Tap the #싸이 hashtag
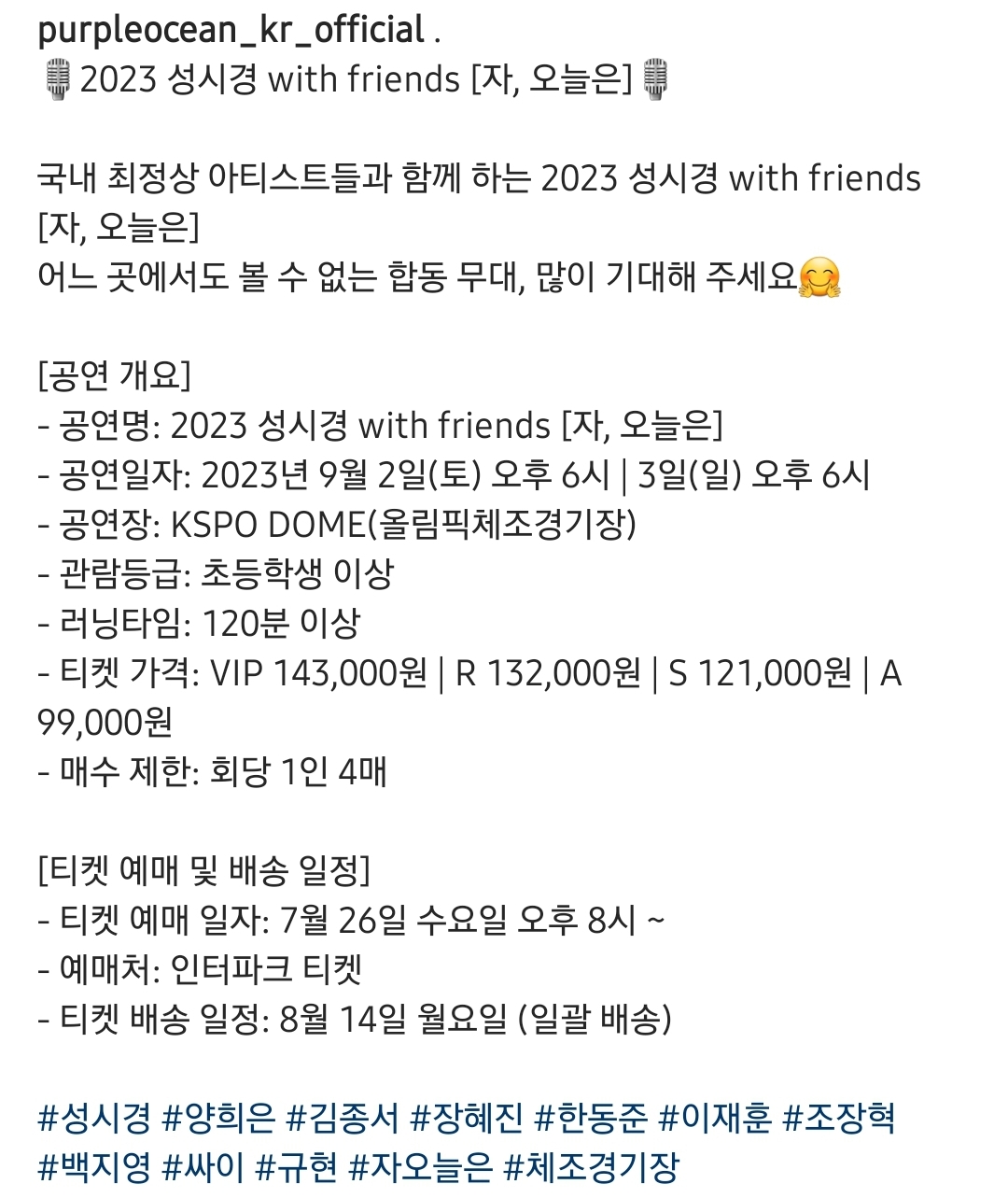 [x=203, y=1167]
